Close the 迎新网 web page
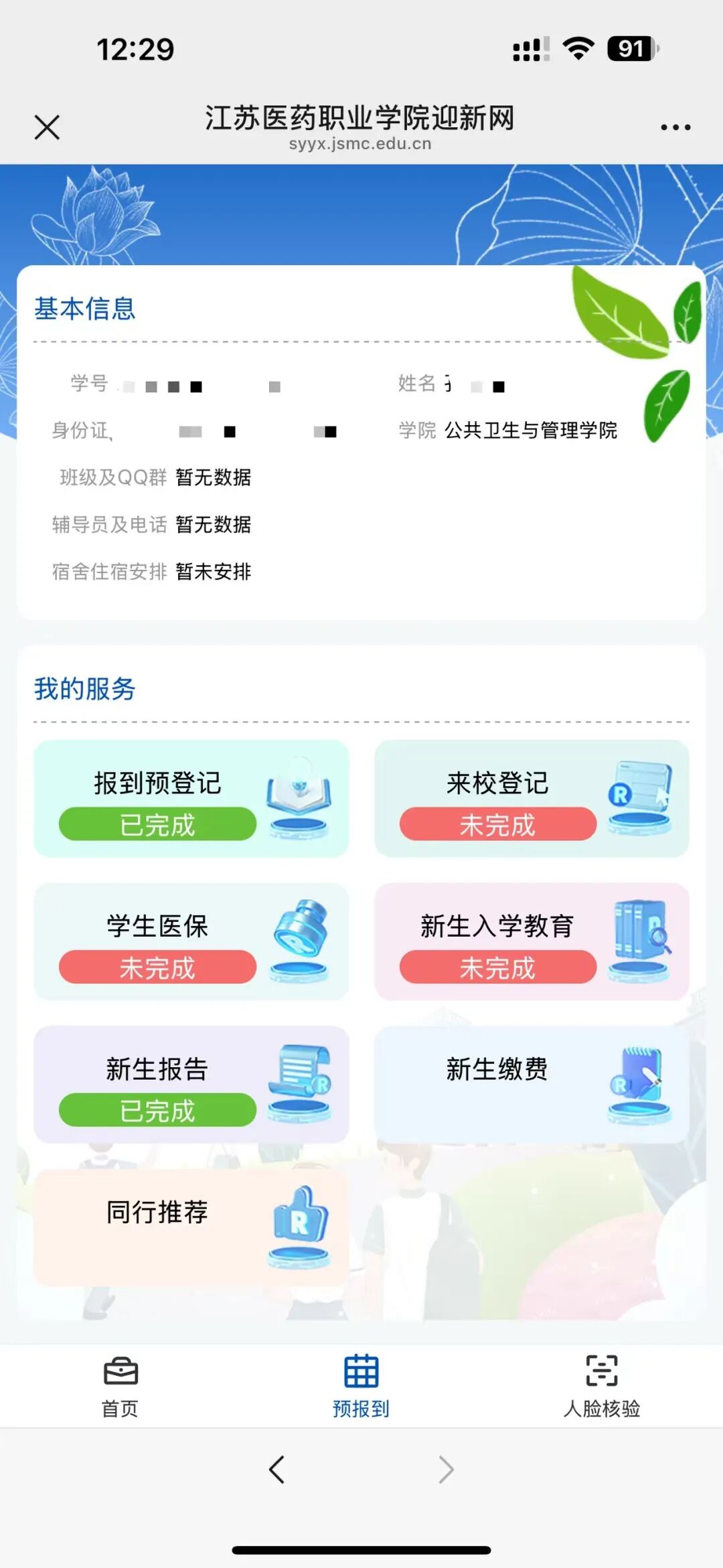The image size is (723, 1568). (47, 127)
